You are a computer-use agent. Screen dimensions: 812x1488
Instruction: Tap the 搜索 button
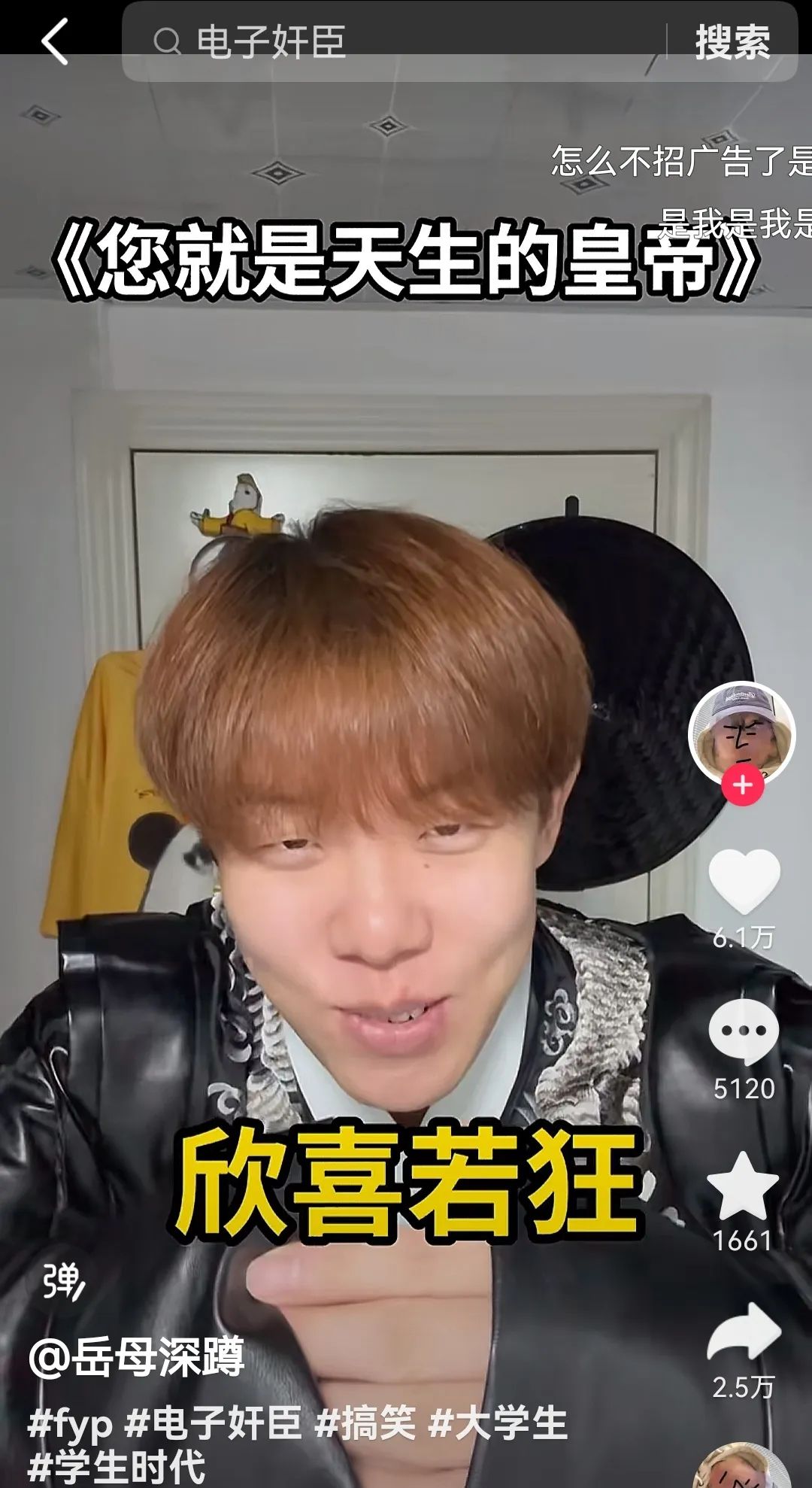(732, 42)
